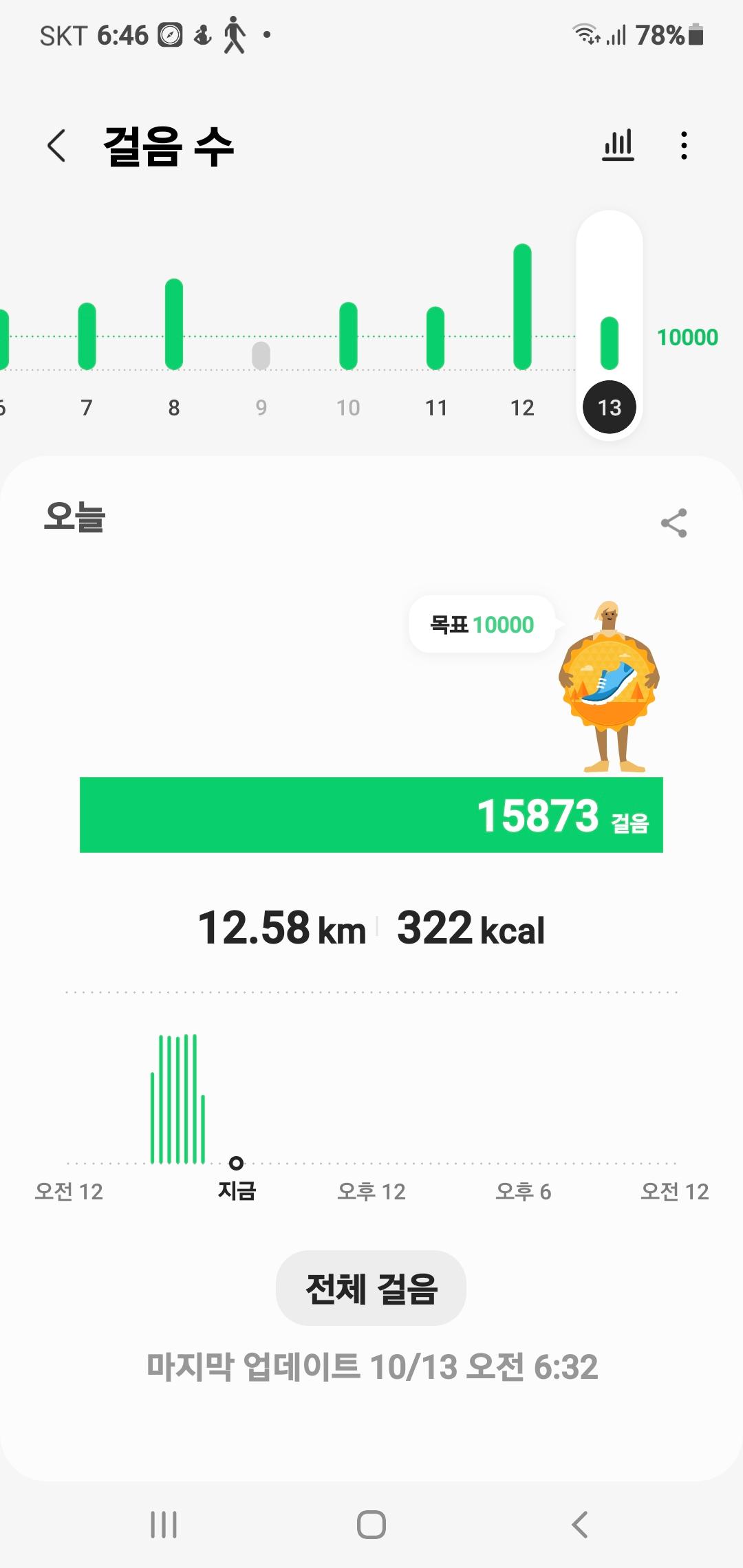Screen dimensions: 743x1568
Task: Open recent apps from navigation bar
Action: (164, 1524)
